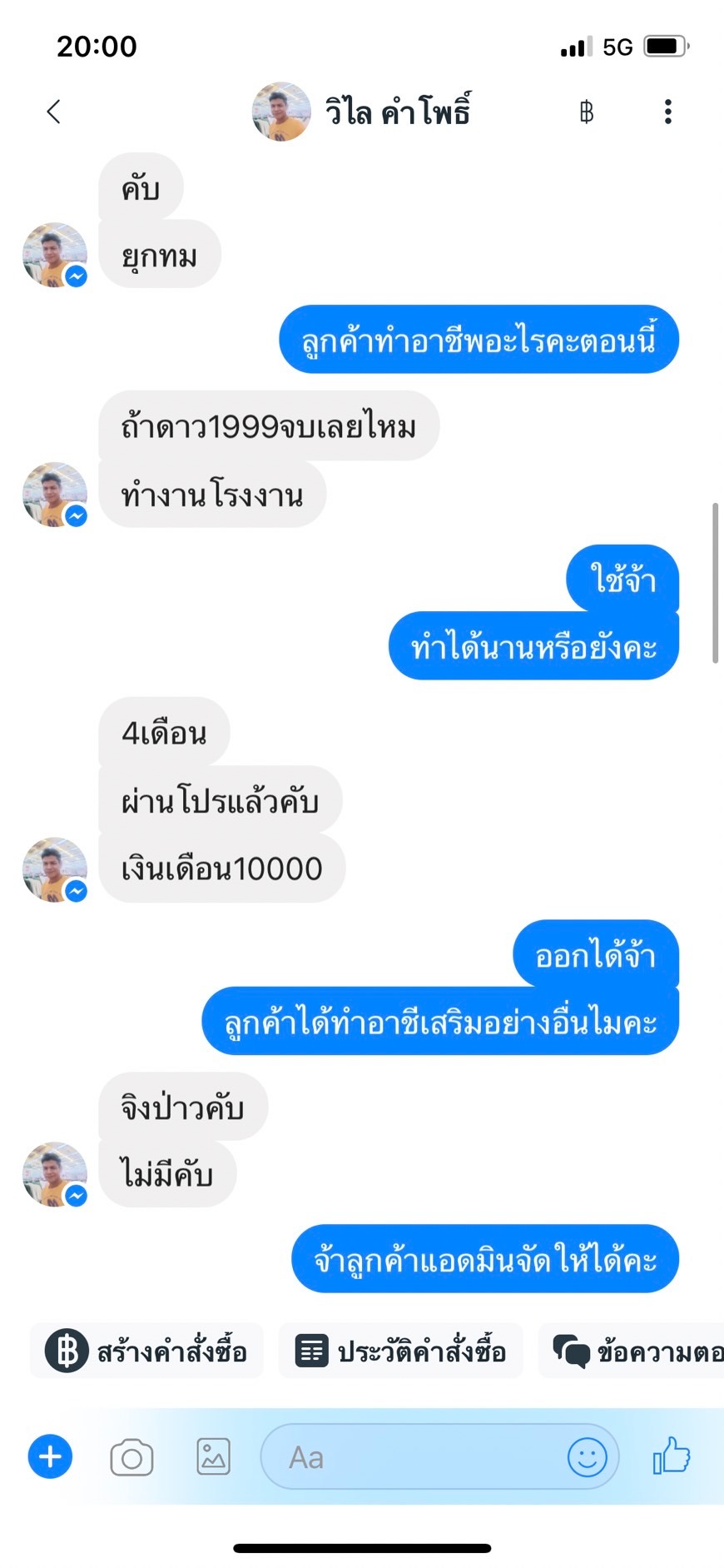724x1568 pixels.
Task: Open วิไล คำโพธิ์ profile from header
Action: point(396,112)
